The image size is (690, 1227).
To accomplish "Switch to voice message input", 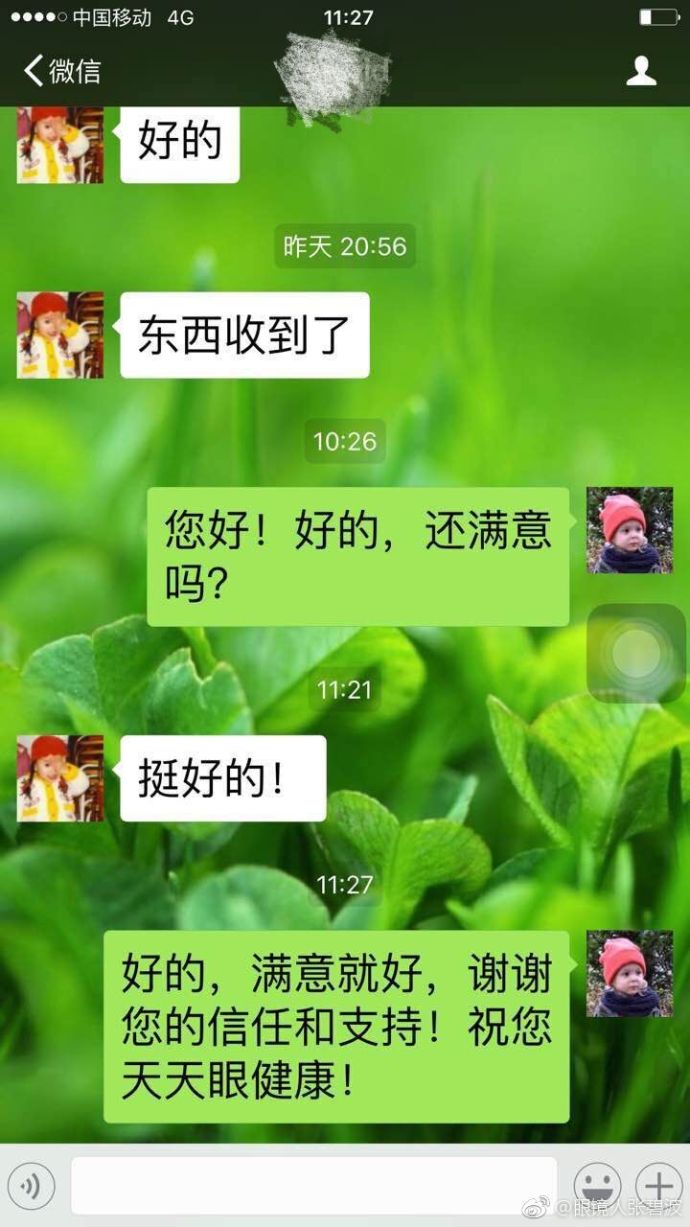I will [x=34, y=1186].
